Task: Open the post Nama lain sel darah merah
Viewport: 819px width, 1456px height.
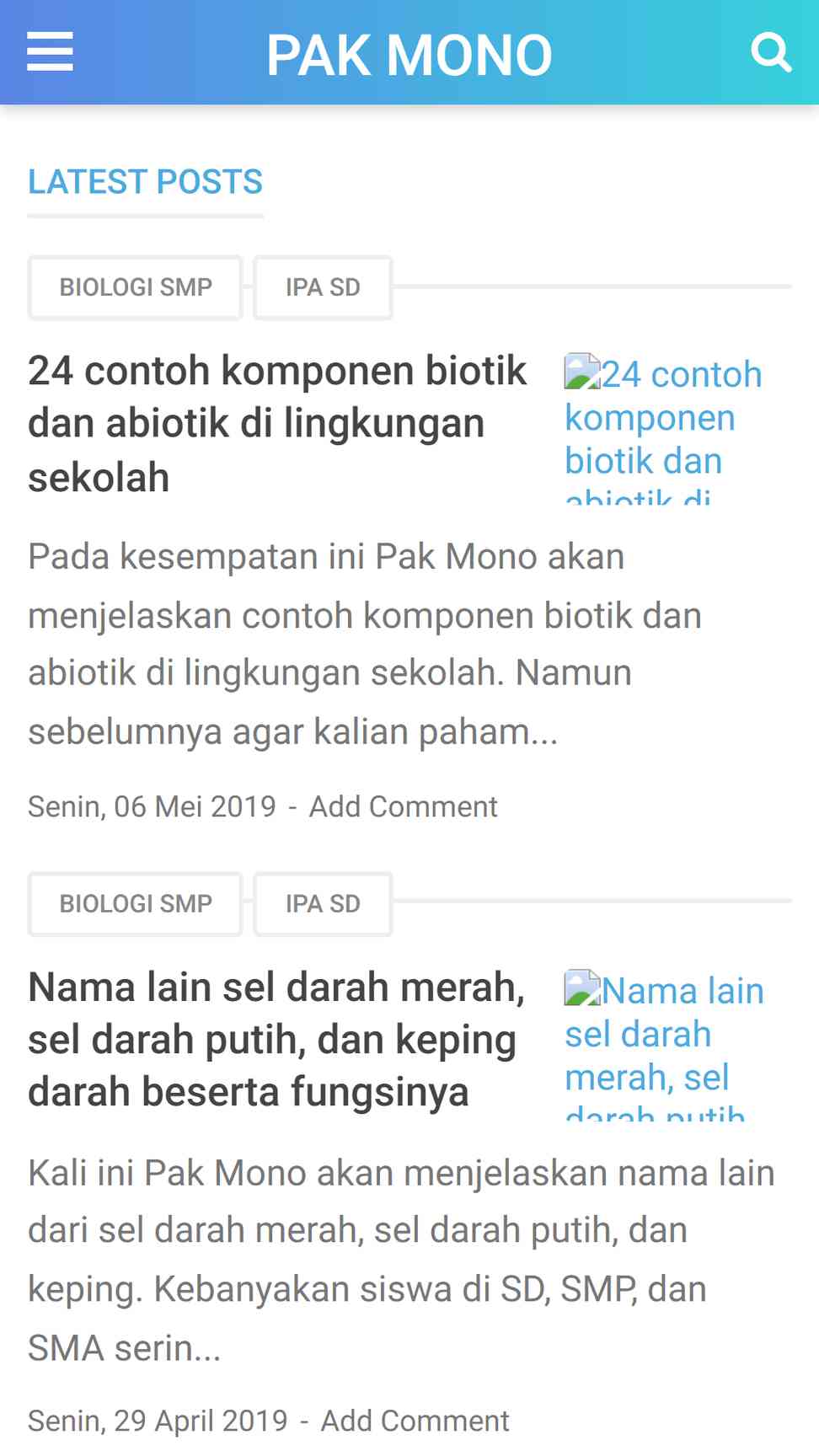Action: point(276,1039)
